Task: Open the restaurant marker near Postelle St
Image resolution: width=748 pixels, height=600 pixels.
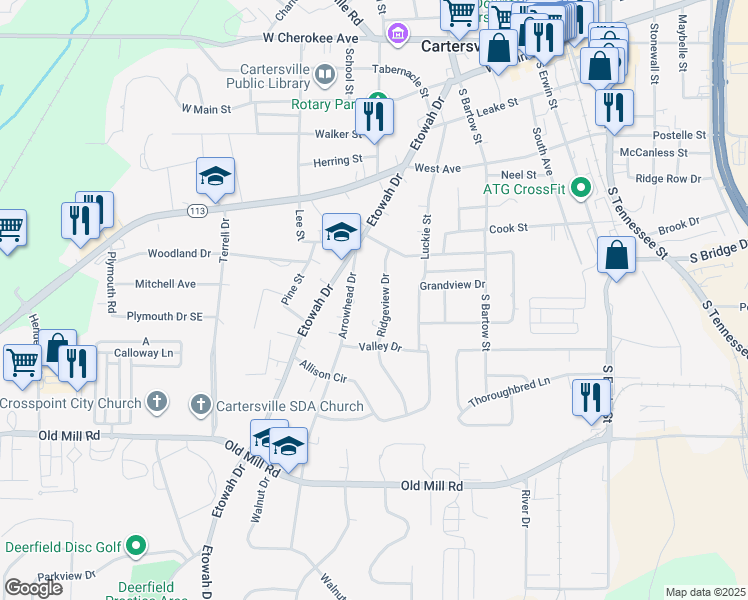Action: tap(614, 106)
